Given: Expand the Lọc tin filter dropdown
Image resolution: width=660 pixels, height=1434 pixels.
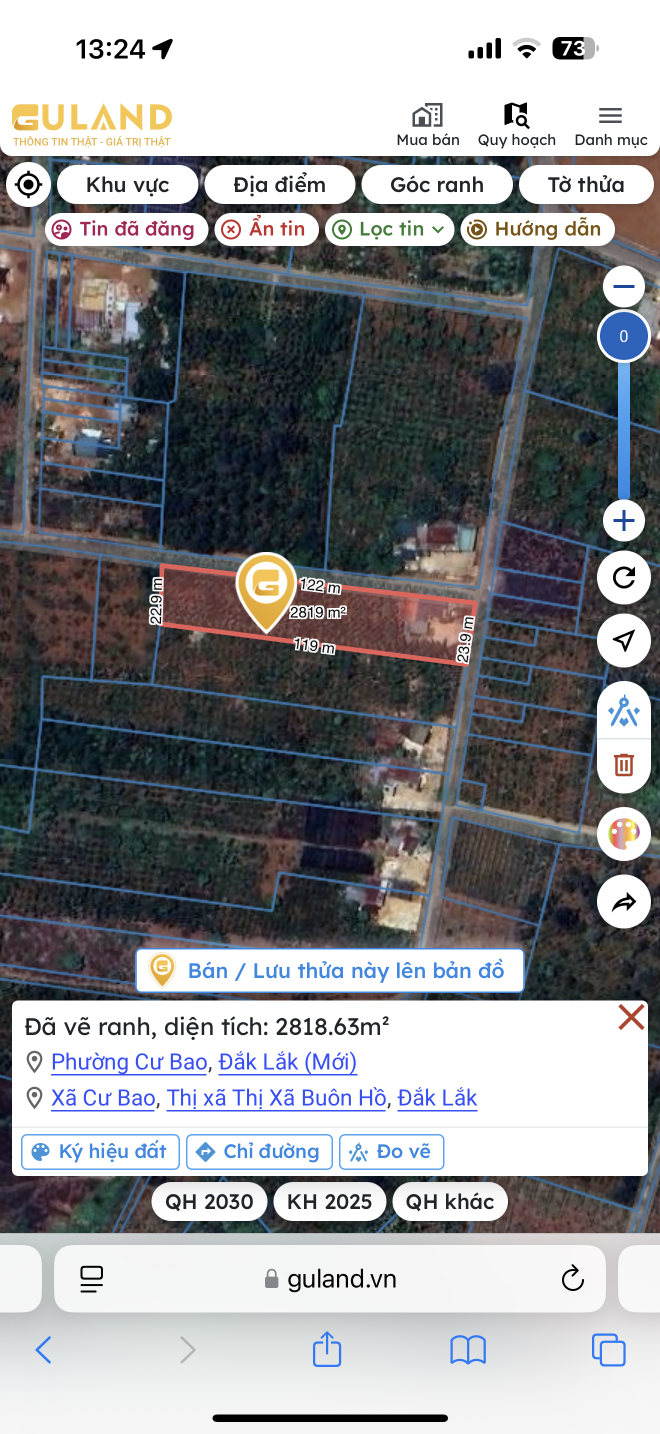Looking at the screenshot, I should 389,229.
